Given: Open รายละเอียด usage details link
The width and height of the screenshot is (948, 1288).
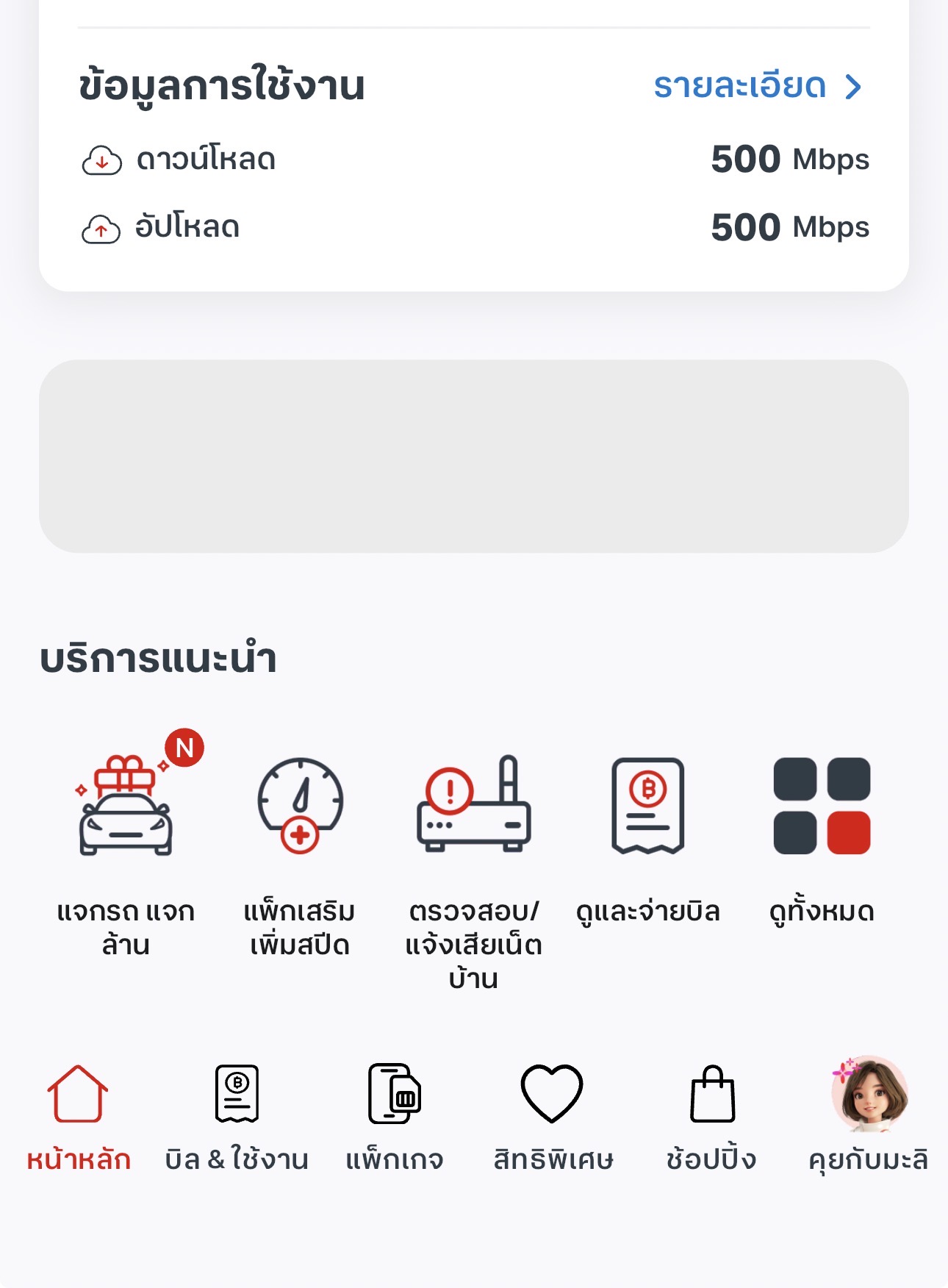Looking at the screenshot, I should tap(757, 87).
